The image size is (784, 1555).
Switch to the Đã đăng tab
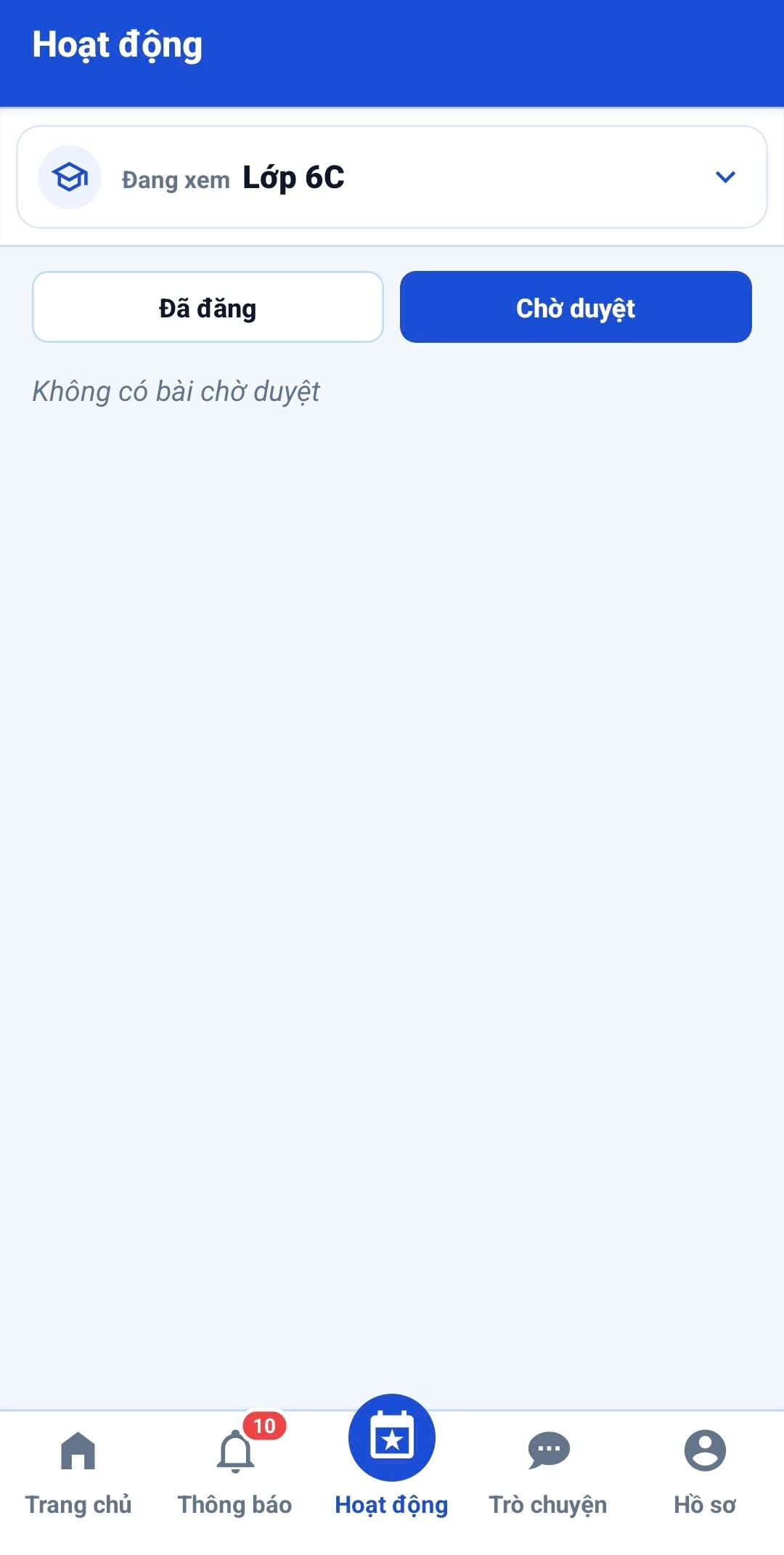pyautogui.click(x=208, y=307)
